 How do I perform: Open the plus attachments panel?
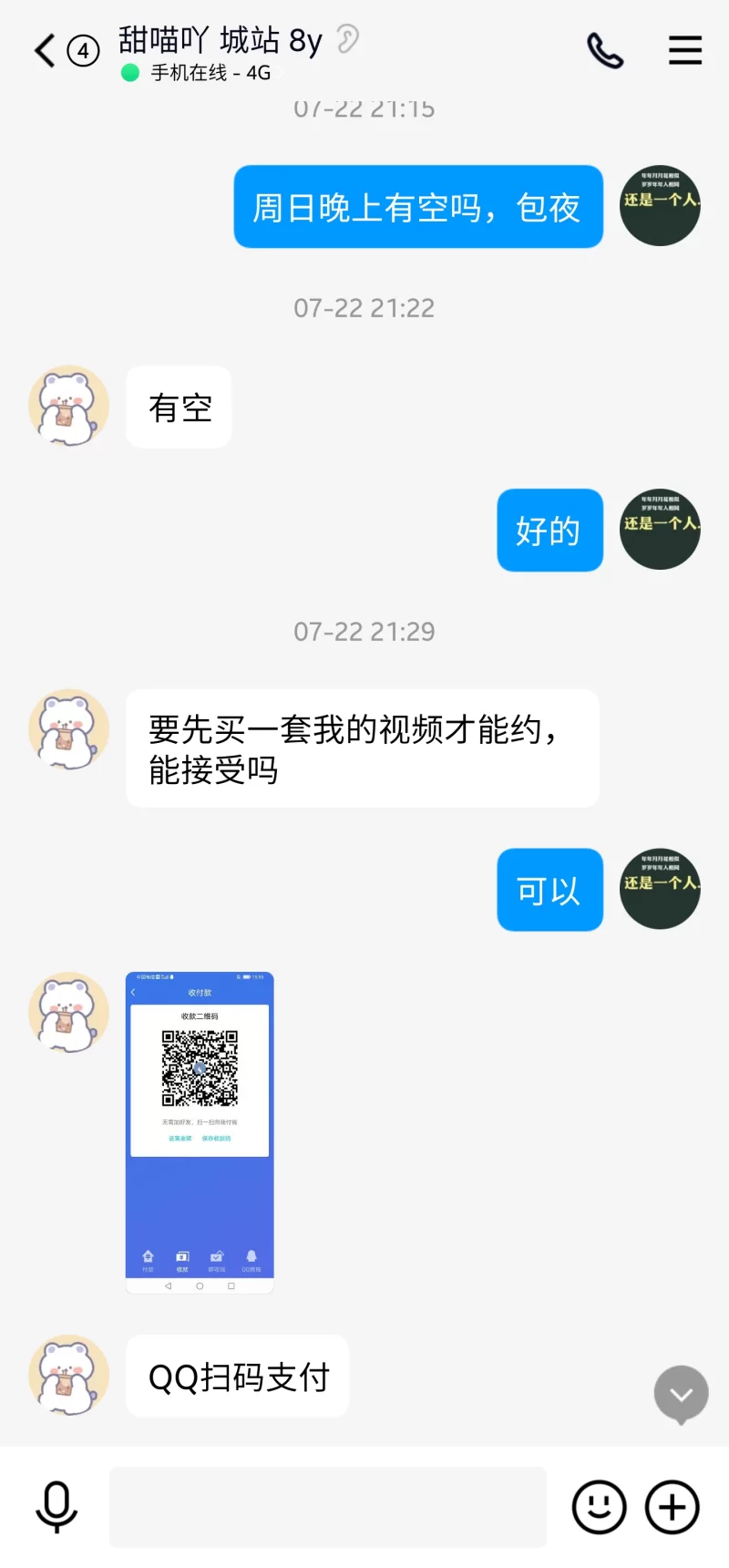(x=673, y=1507)
